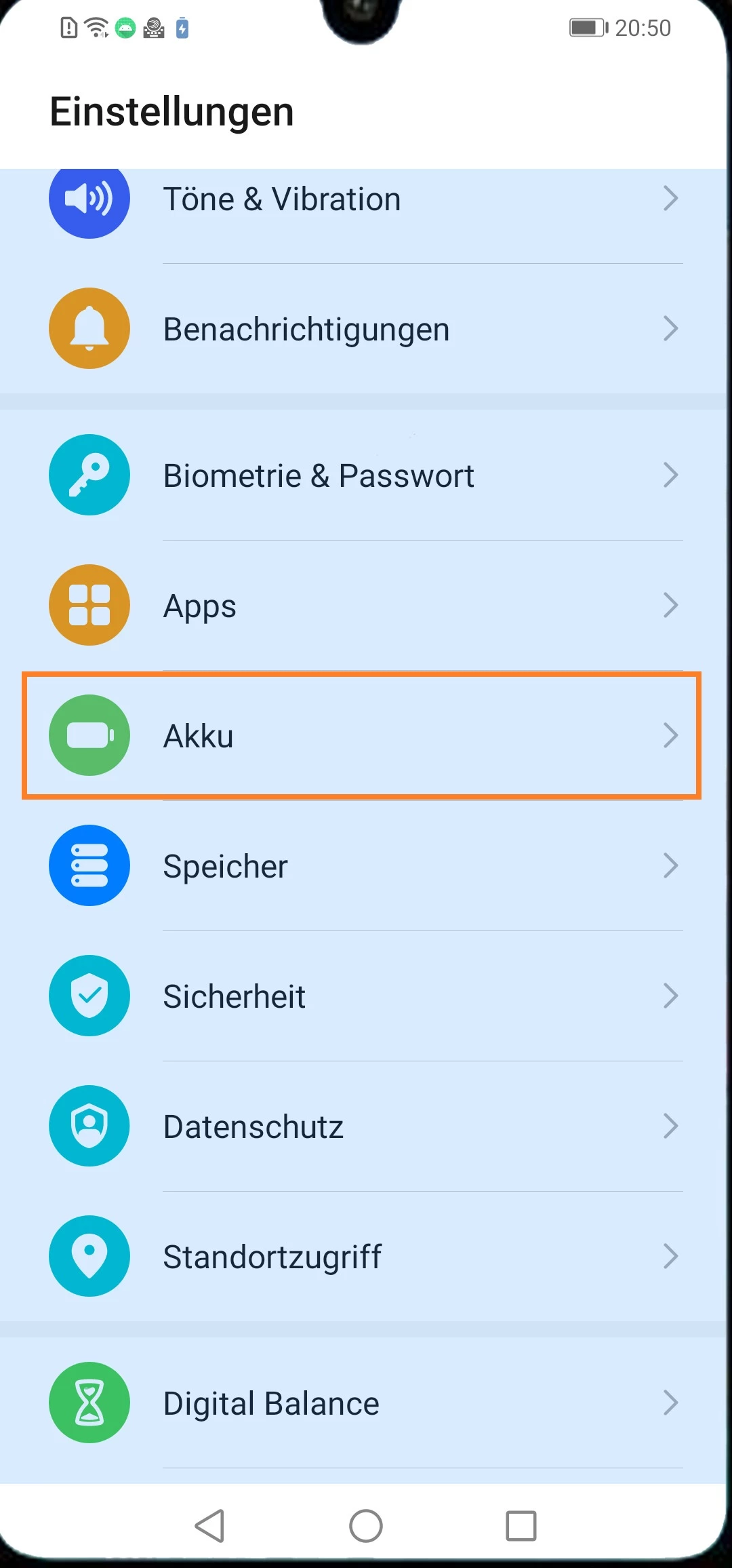Open Speicher settings

click(366, 866)
